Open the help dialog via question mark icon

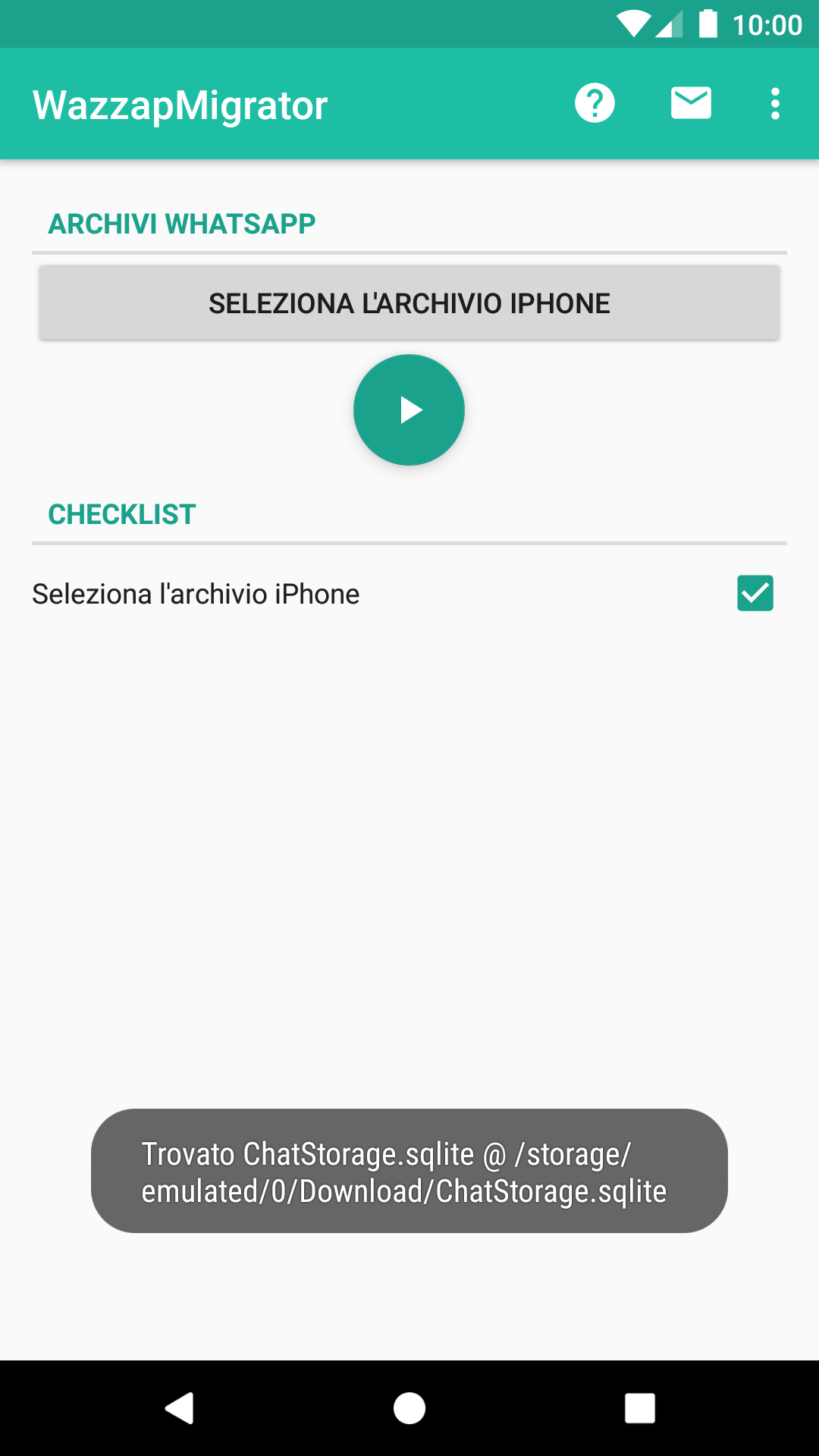click(595, 103)
